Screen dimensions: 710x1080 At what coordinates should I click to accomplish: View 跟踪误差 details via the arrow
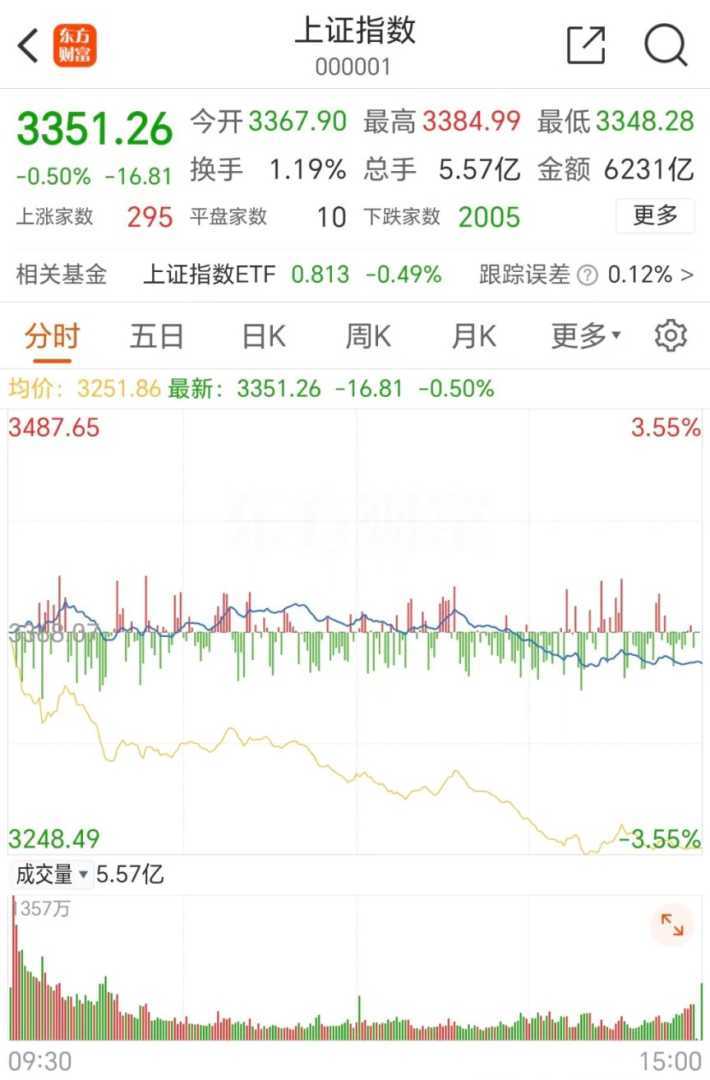(x=687, y=274)
